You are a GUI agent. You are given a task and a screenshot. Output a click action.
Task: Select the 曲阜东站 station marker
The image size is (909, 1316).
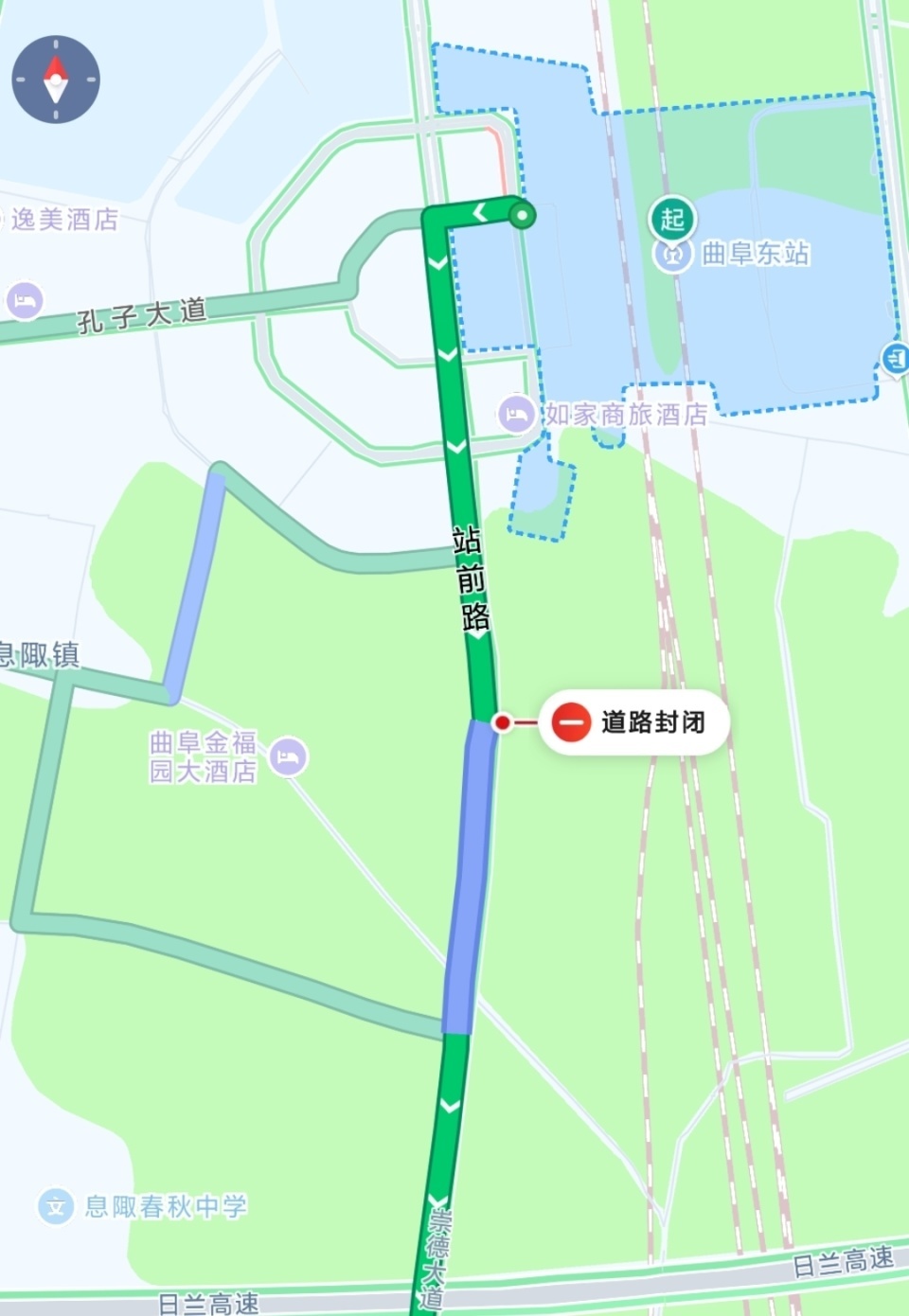673,255
